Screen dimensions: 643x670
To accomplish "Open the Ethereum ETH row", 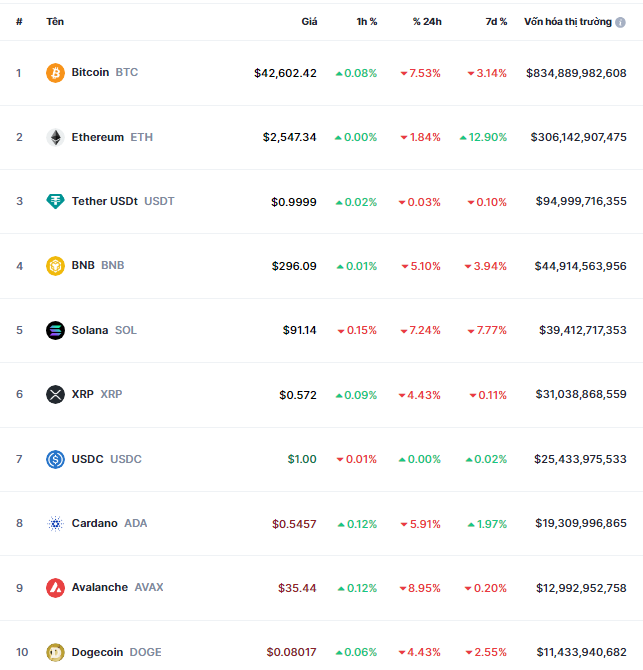I will click(x=97, y=137).
